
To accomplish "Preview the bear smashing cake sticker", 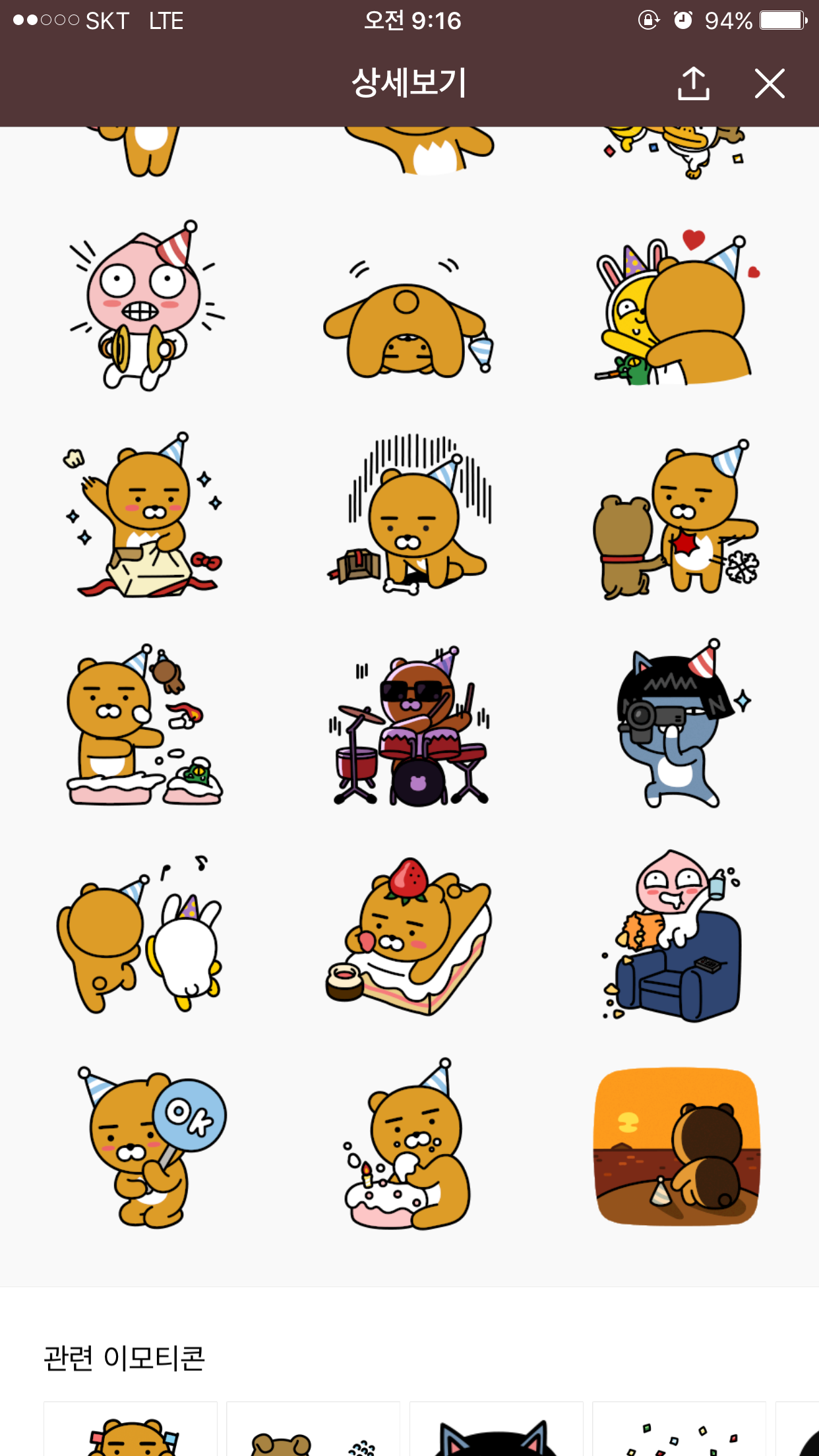I will (144, 725).
